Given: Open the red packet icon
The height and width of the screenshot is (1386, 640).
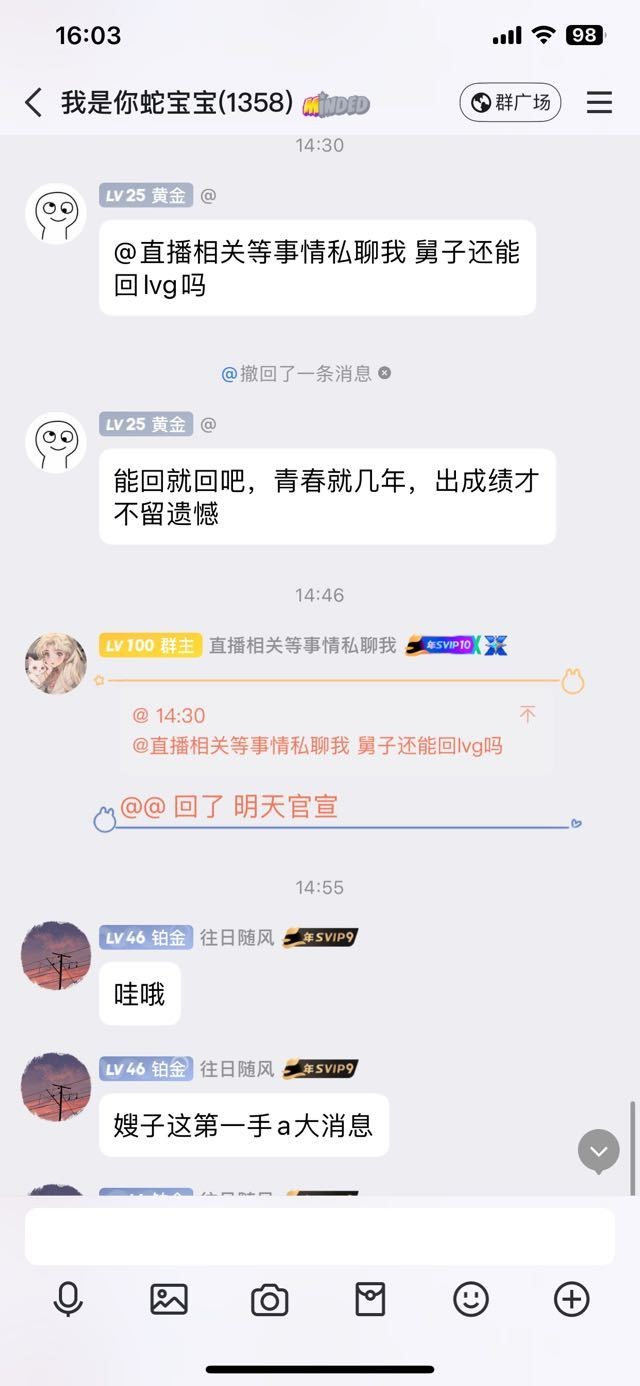Looking at the screenshot, I should coord(370,1299).
